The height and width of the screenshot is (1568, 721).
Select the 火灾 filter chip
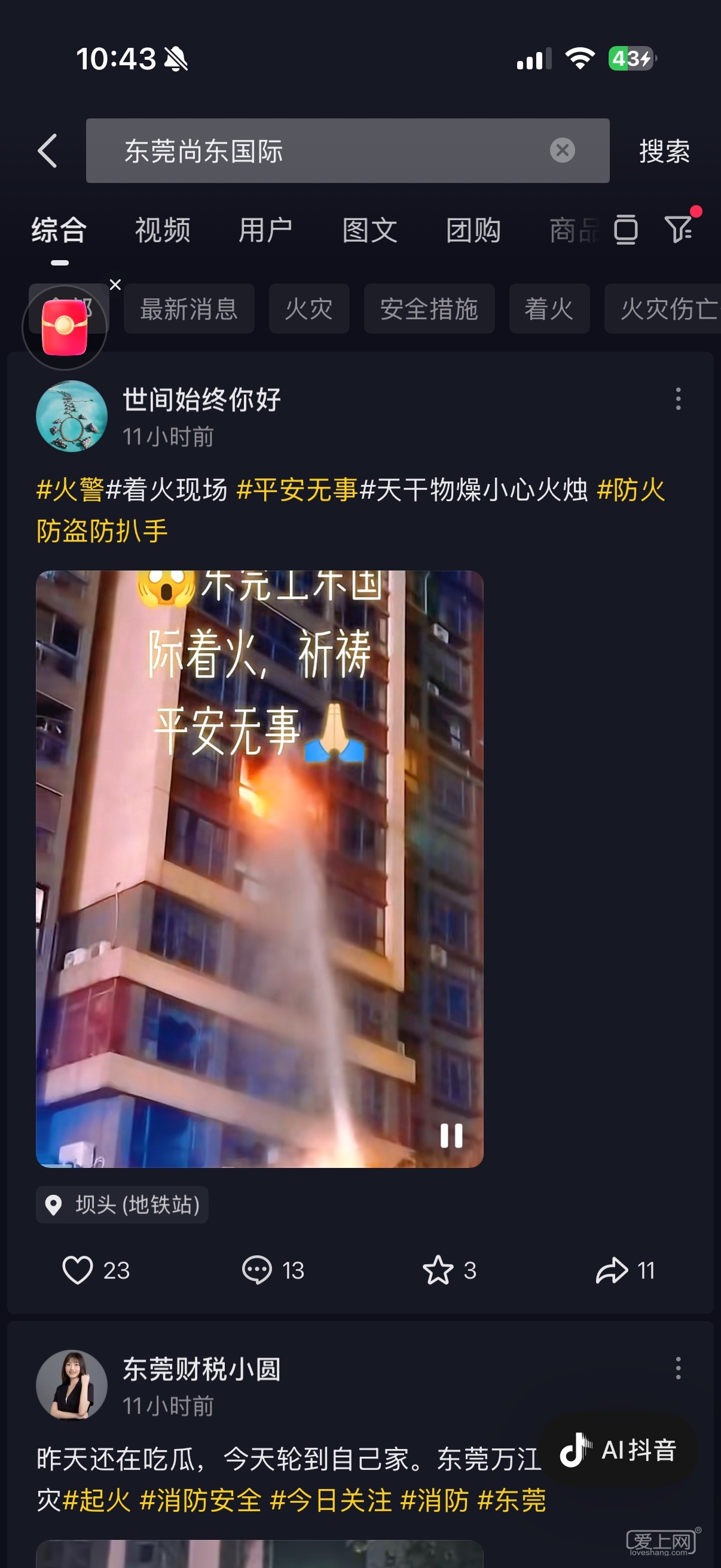pos(309,309)
